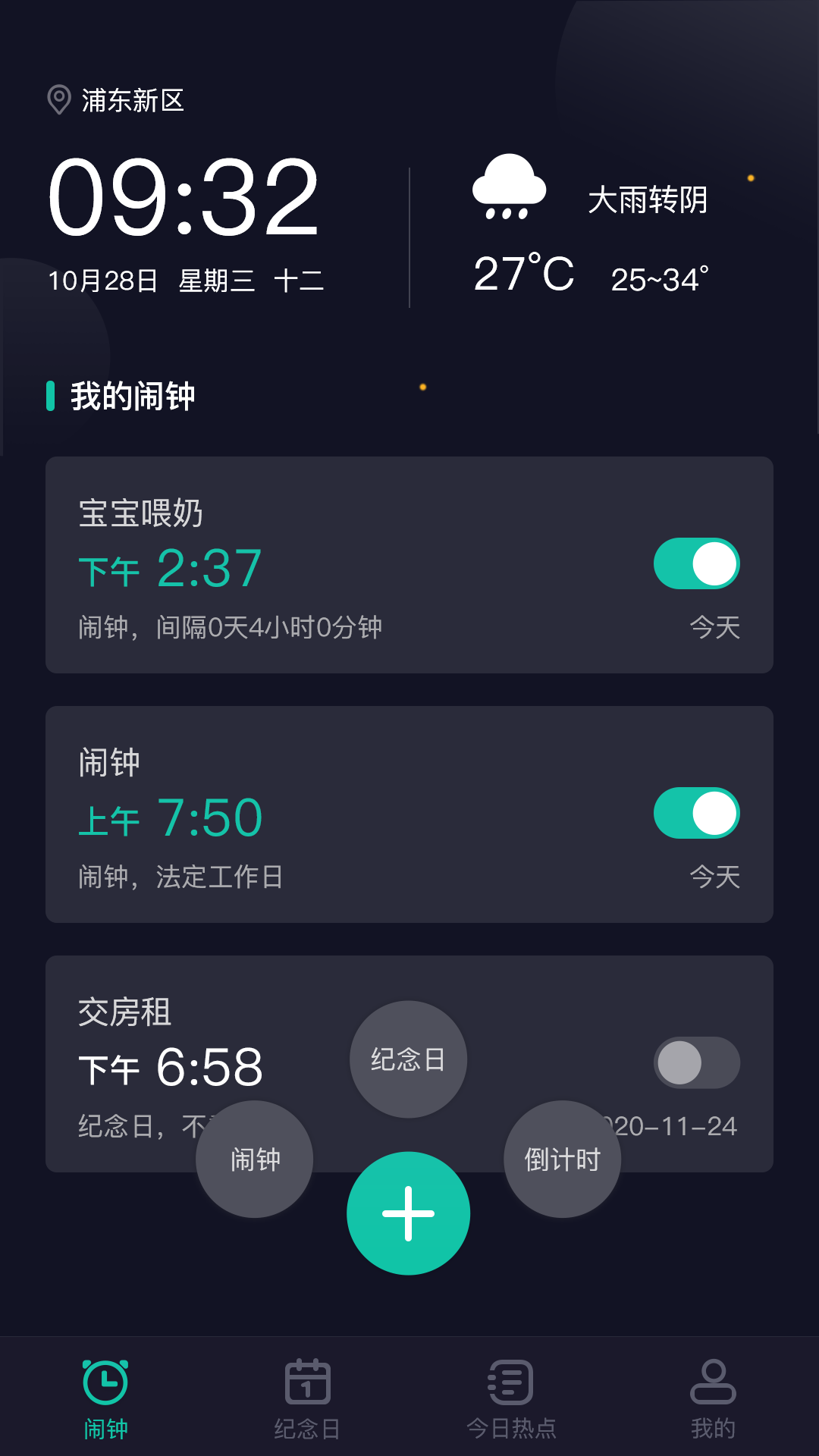Select the 倒计时 countdown option bubble
The height and width of the screenshot is (1456, 819).
561,1159
